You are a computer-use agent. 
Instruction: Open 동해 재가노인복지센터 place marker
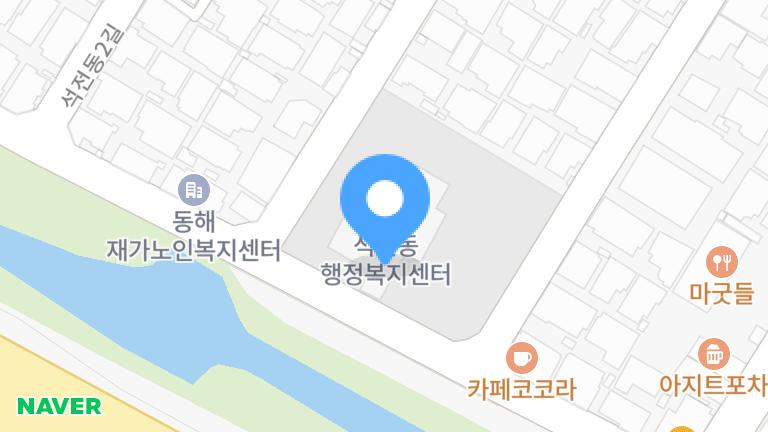[x=193, y=188]
